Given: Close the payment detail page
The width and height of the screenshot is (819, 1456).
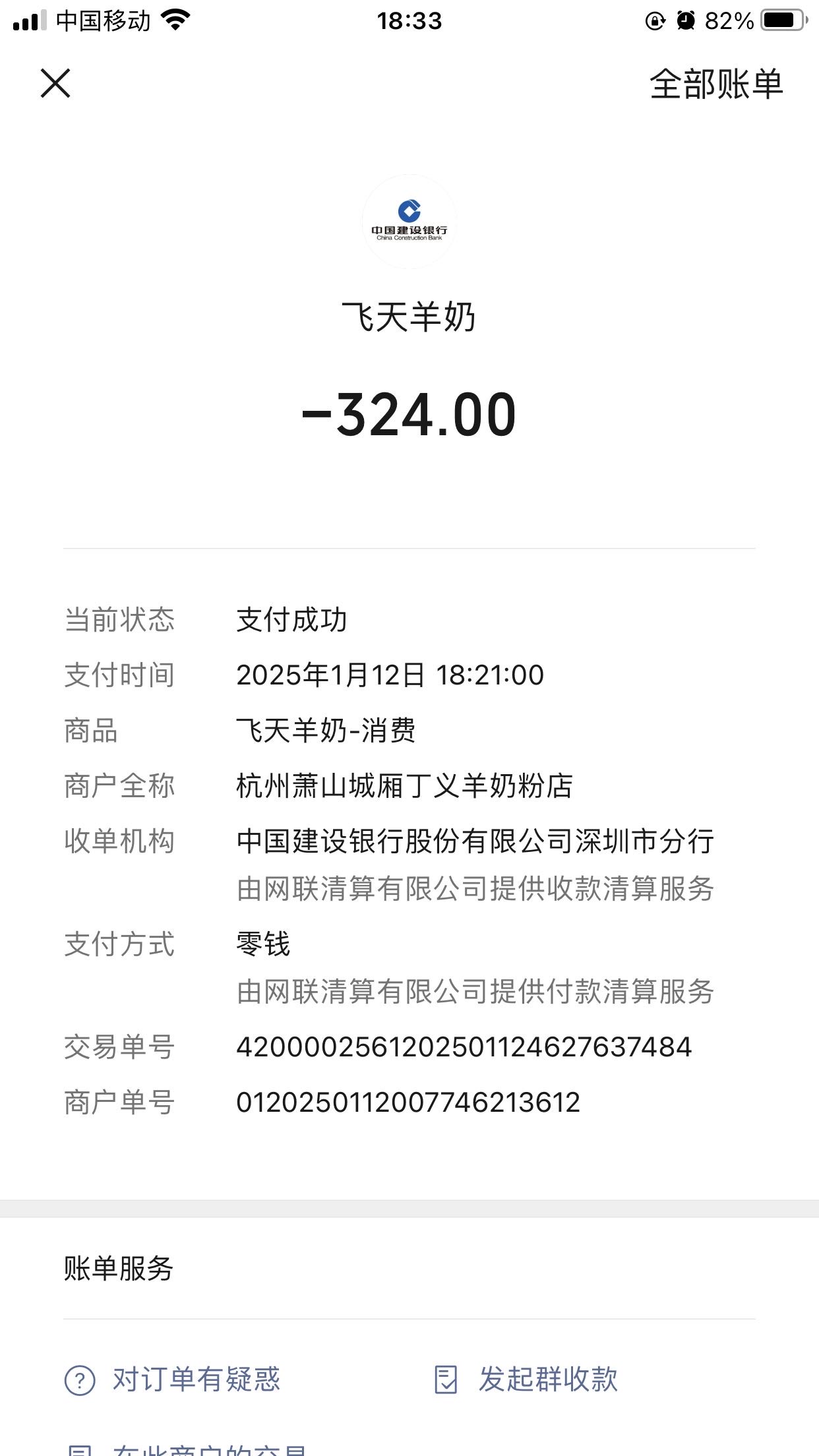Looking at the screenshot, I should pos(55,84).
